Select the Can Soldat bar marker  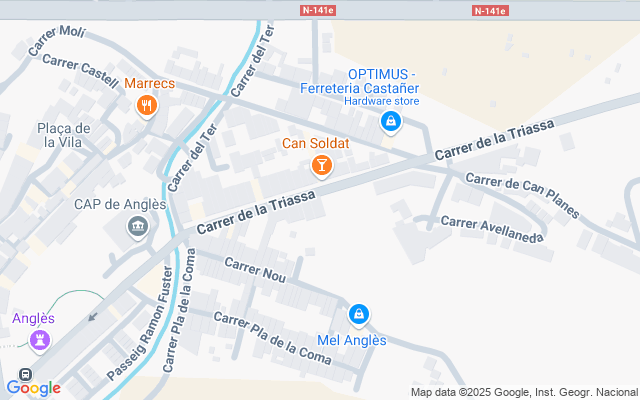click(x=322, y=166)
